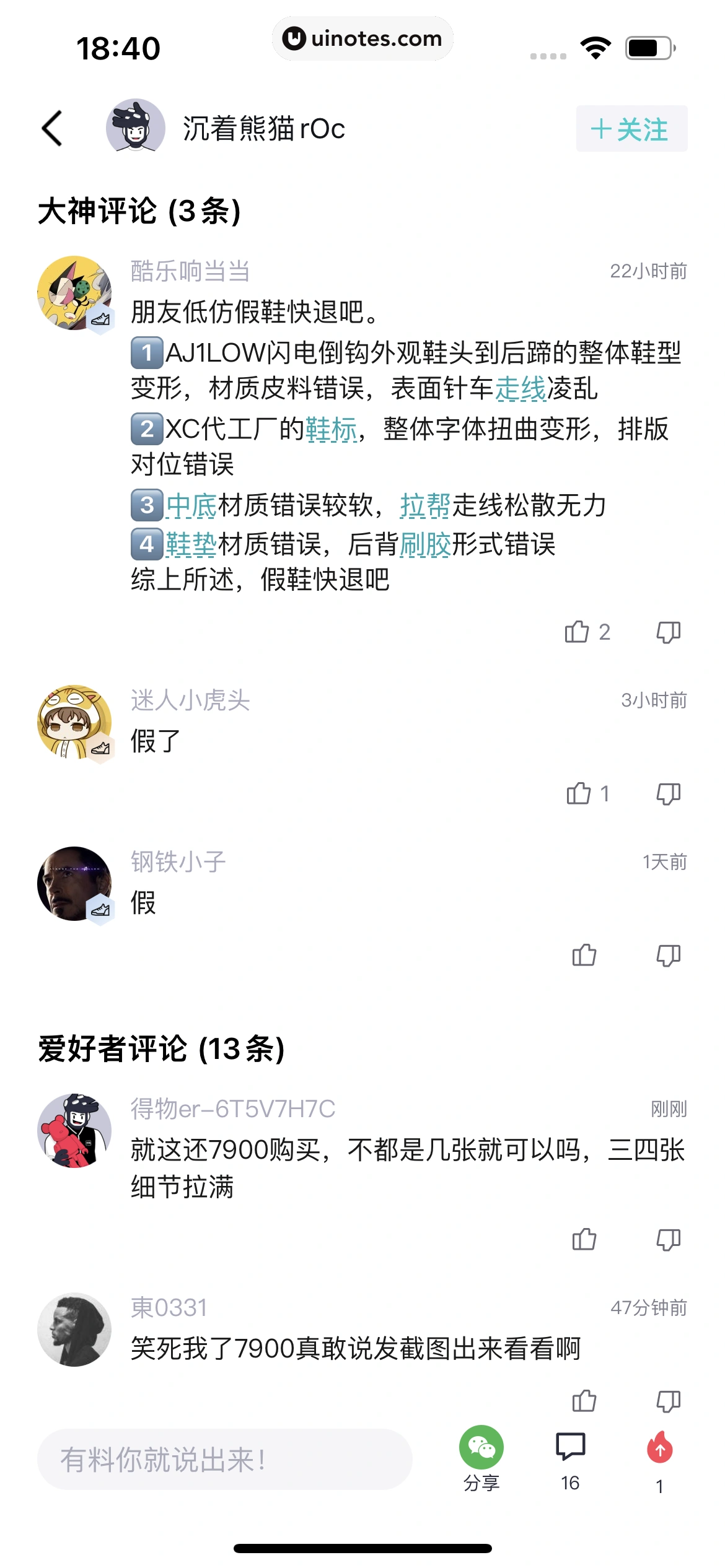Open 沉着熊猫rOc's profile avatar

coord(133,128)
